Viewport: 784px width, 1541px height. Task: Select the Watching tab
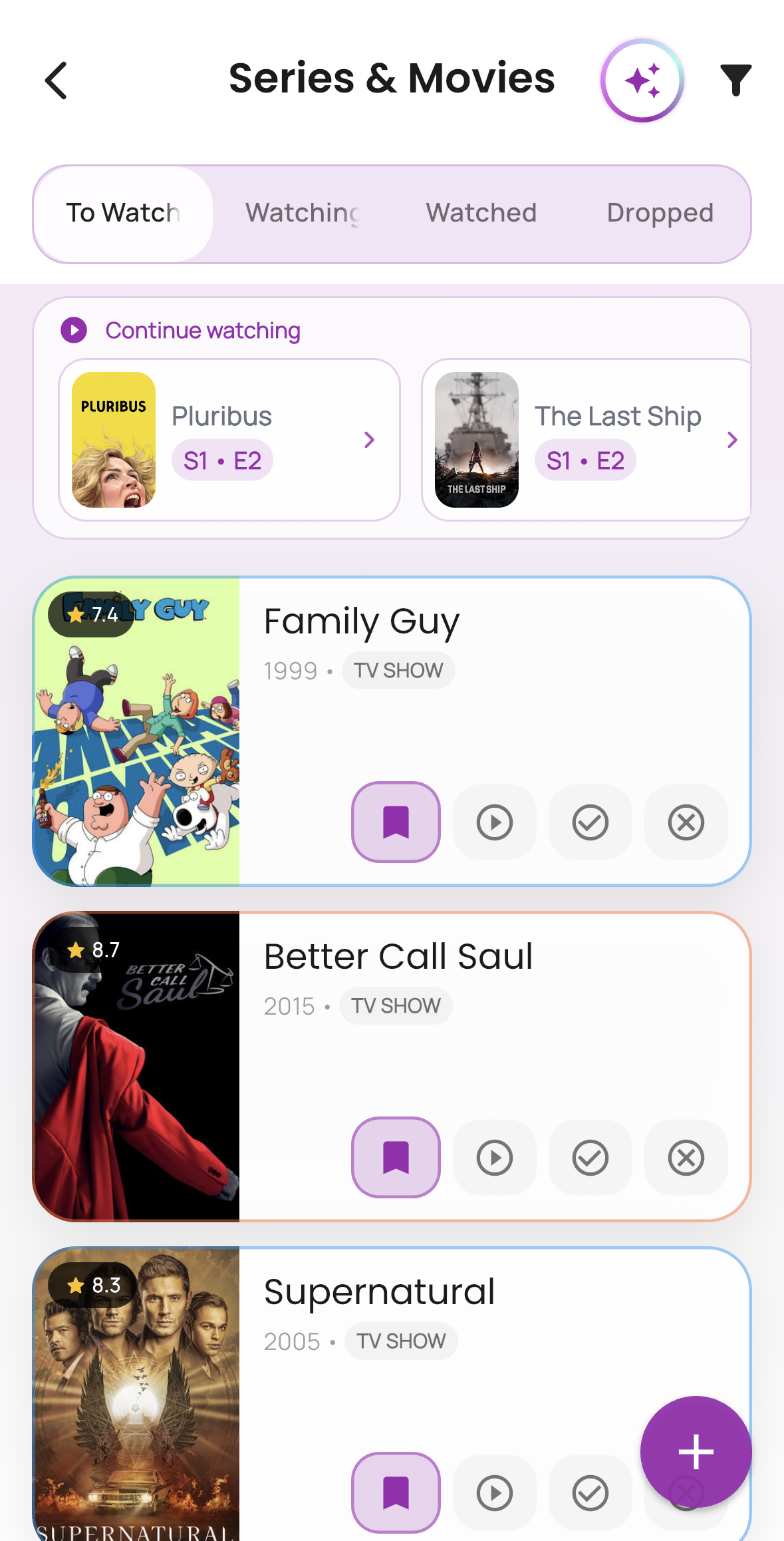[x=303, y=212]
